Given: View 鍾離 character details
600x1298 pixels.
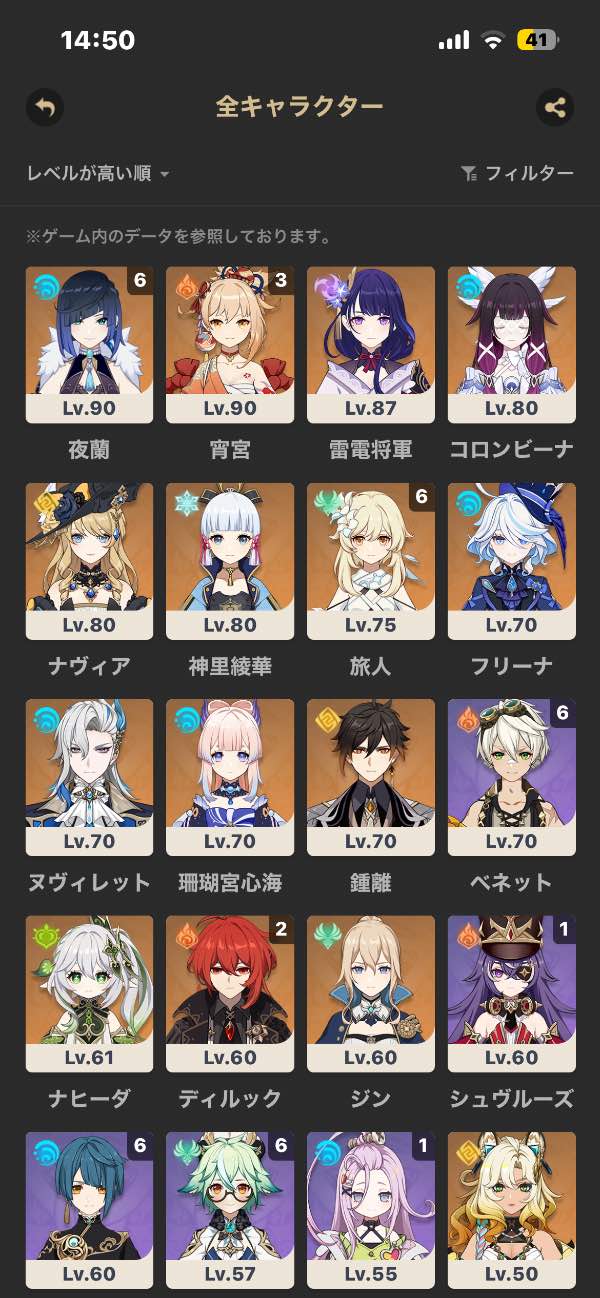Looking at the screenshot, I should click(x=371, y=777).
